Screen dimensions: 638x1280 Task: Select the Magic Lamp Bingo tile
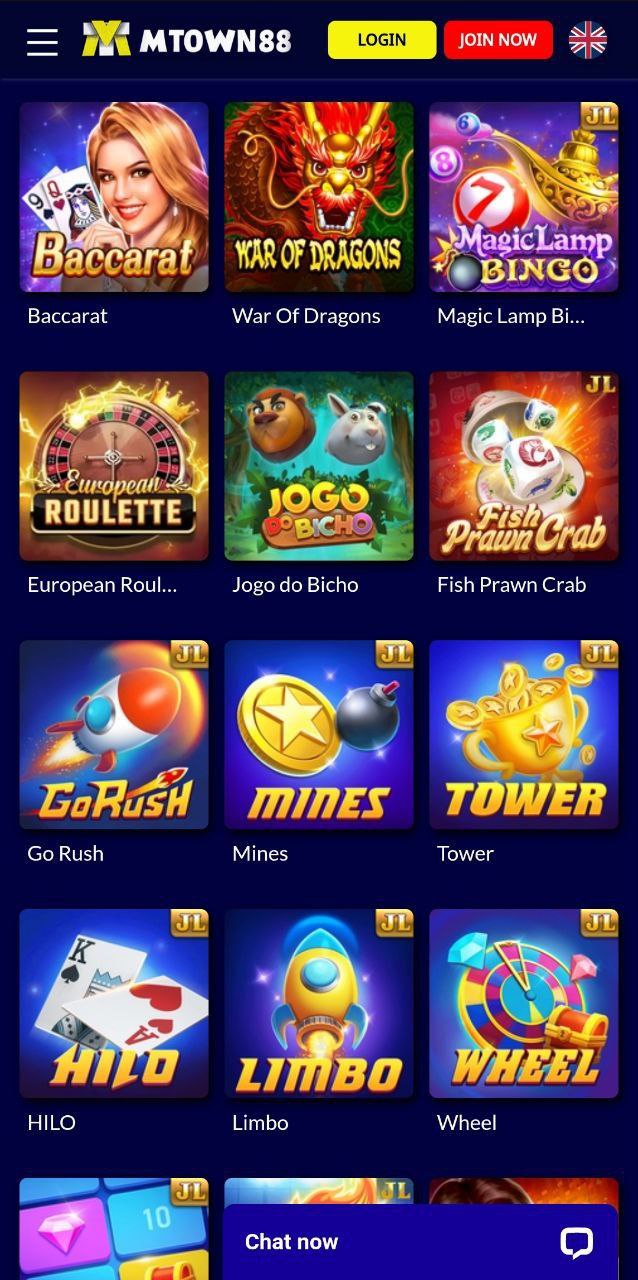click(524, 197)
